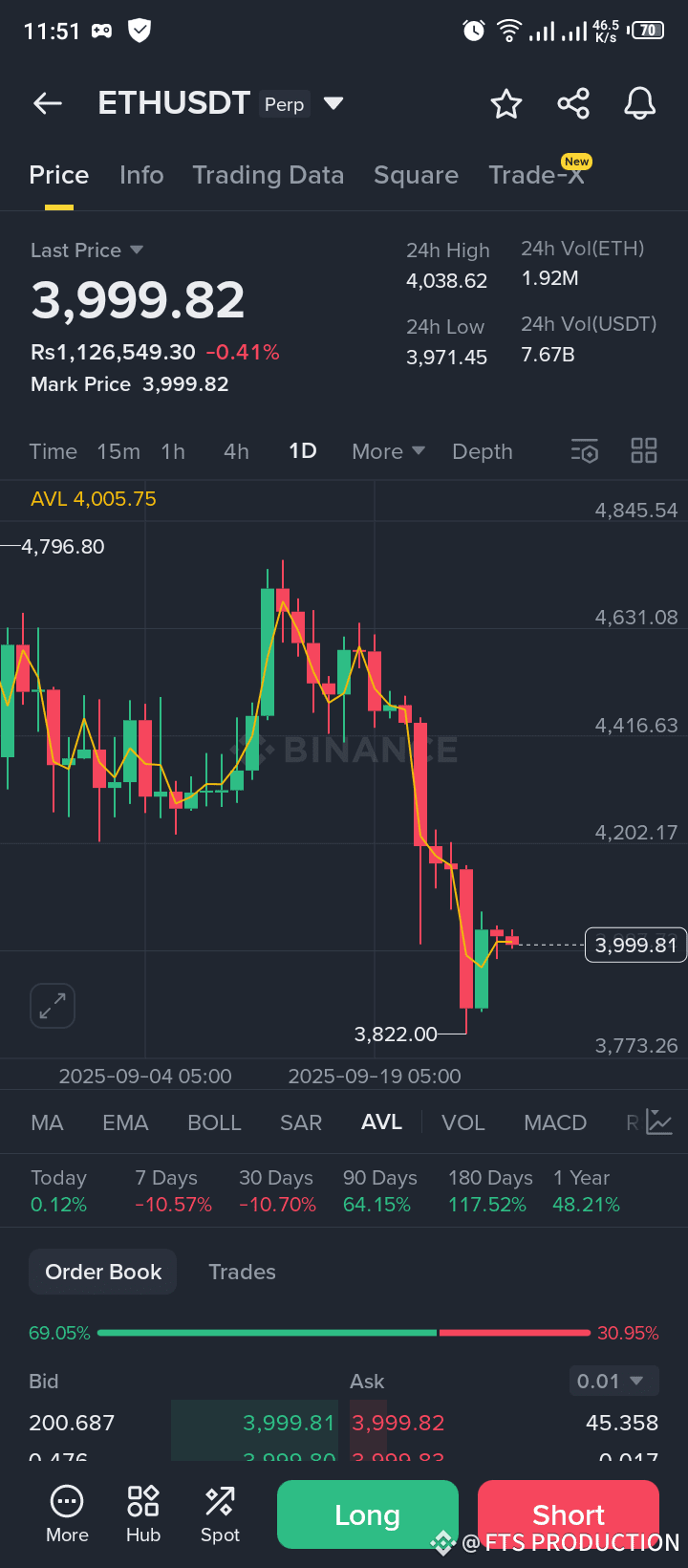
Task: Switch to the Trades list
Action: coord(242,1272)
